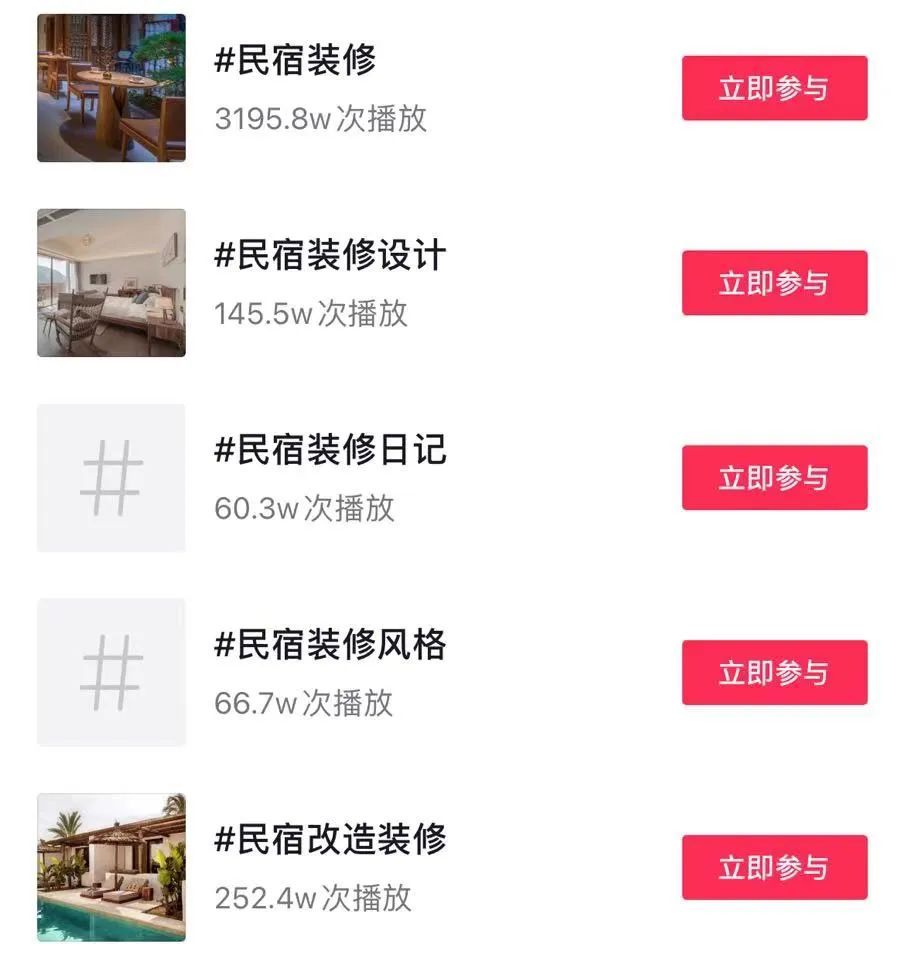Tap 立即参与 for #民宿装修
Viewport: 905px width, 969px height.
click(774, 88)
